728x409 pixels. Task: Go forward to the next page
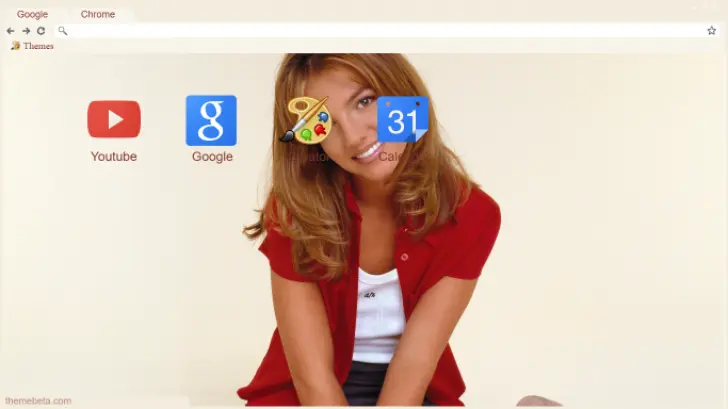[26, 31]
